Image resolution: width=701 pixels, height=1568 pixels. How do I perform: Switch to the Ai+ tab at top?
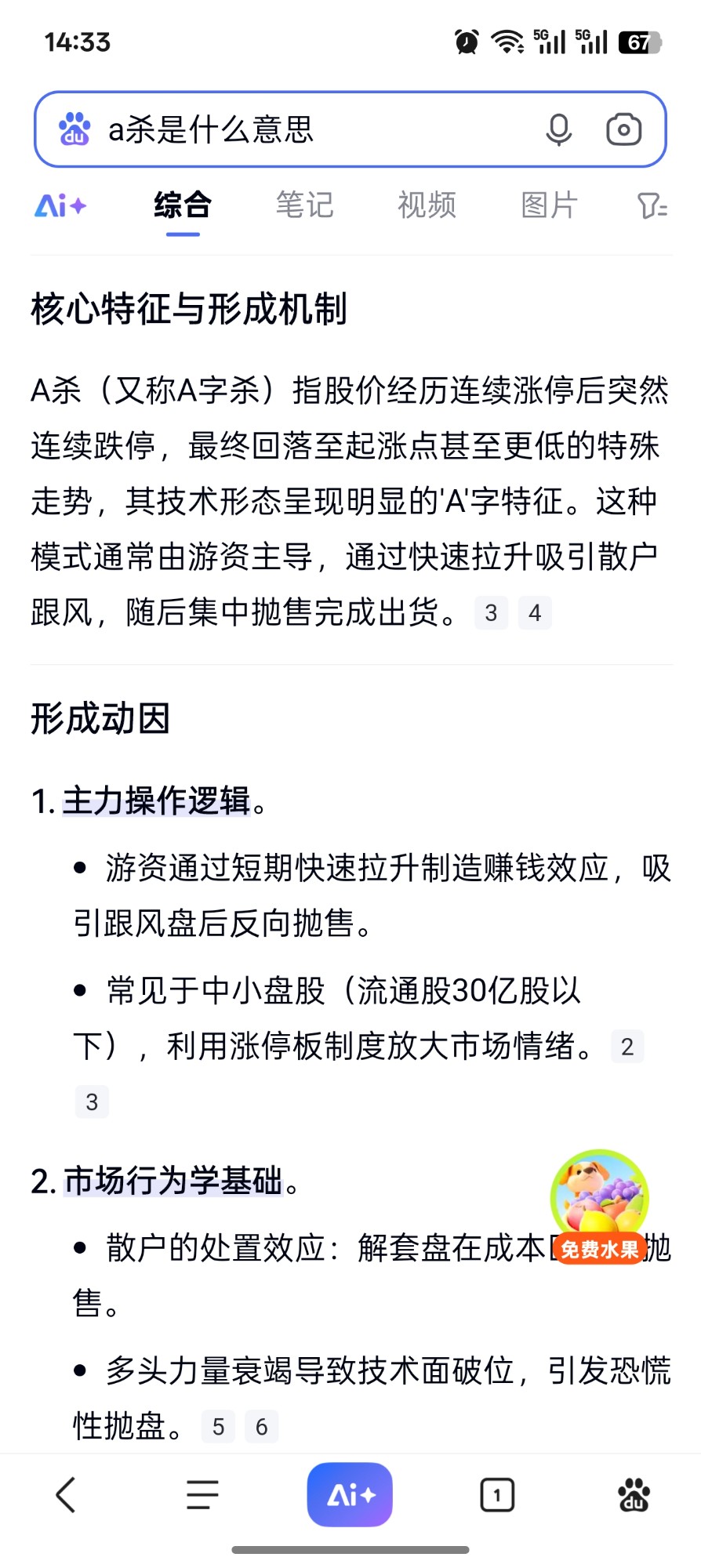click(60, 205)
